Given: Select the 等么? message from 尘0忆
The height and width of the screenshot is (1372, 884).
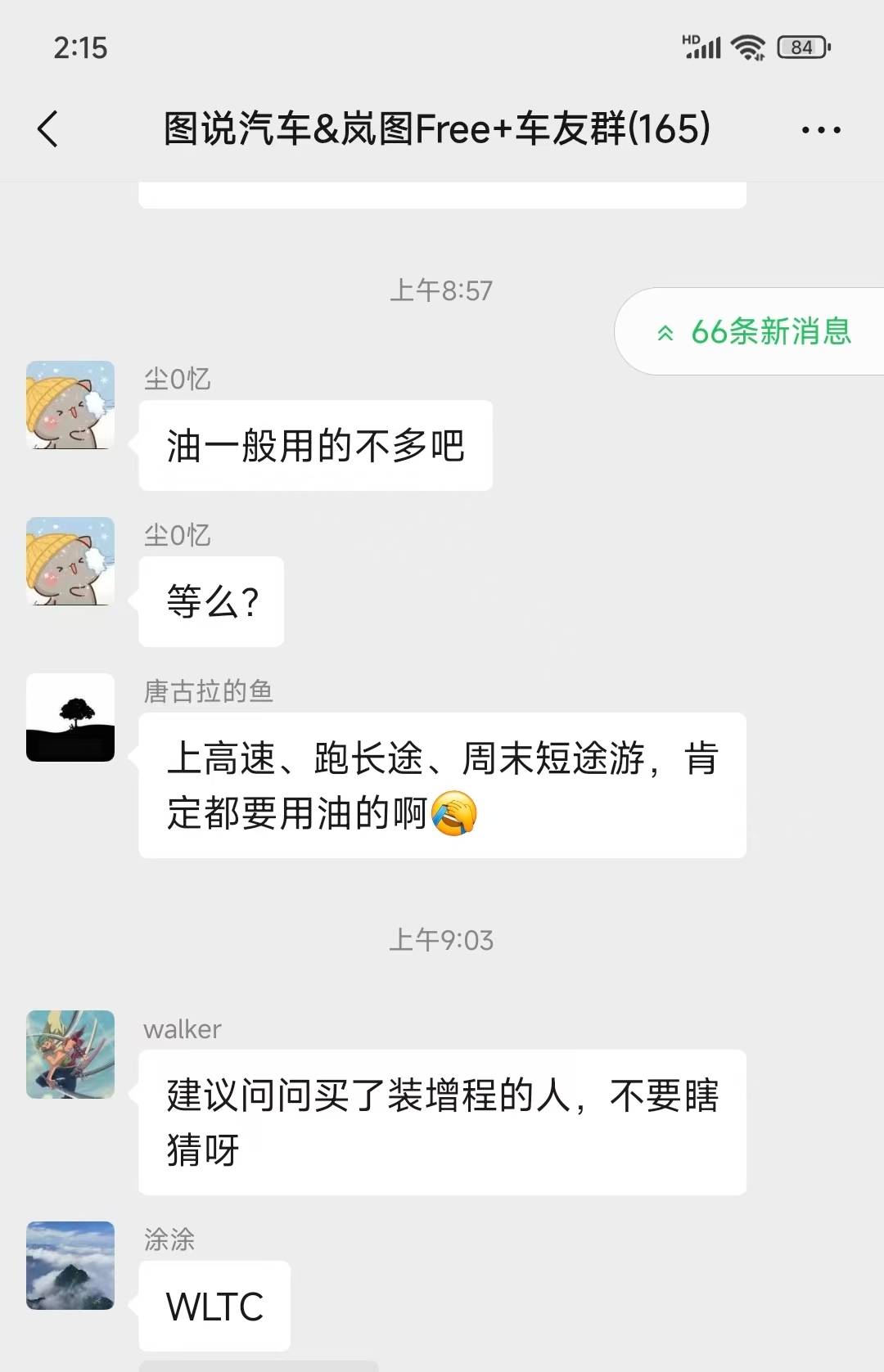Looking at the screenshot, I should 210,601.
